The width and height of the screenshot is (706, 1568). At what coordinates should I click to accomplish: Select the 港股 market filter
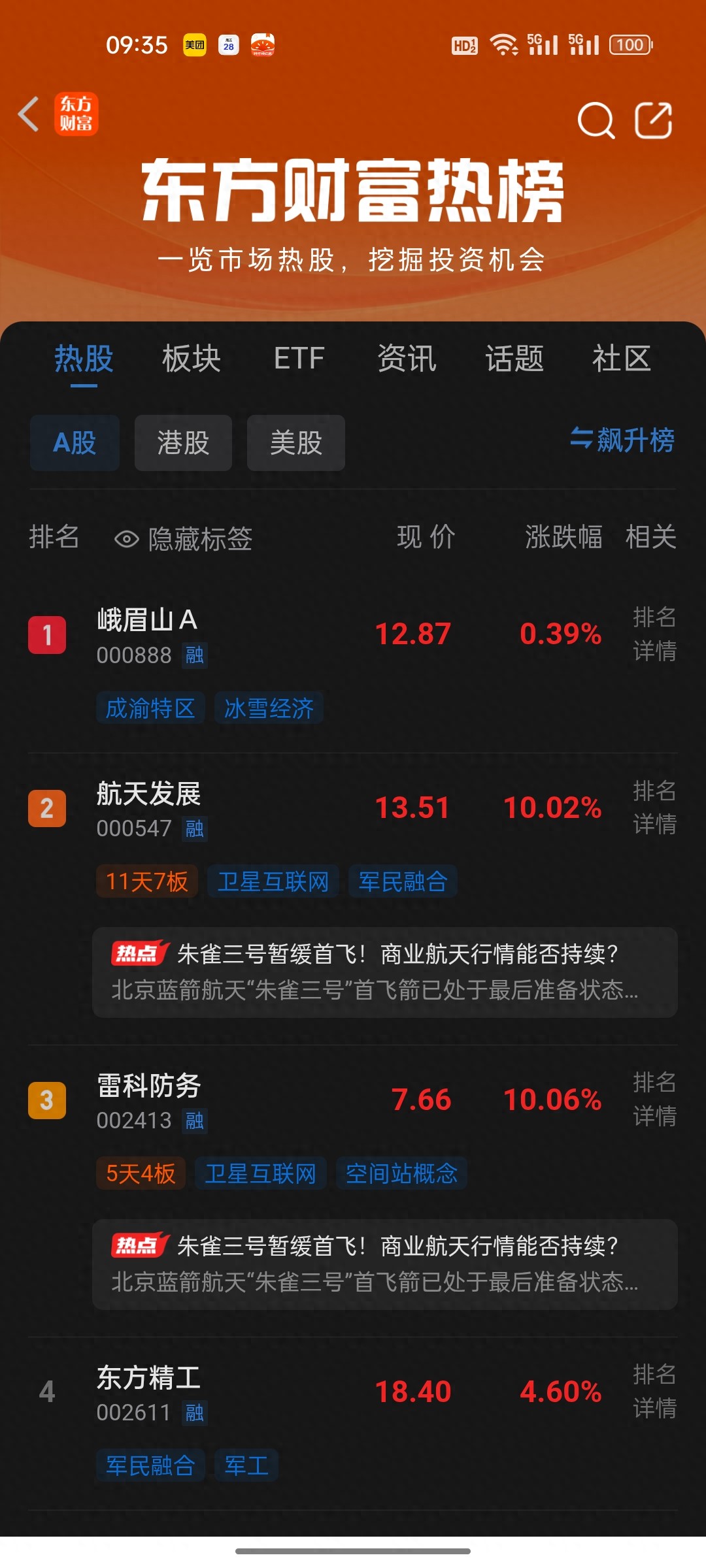(x=182, y=443)
